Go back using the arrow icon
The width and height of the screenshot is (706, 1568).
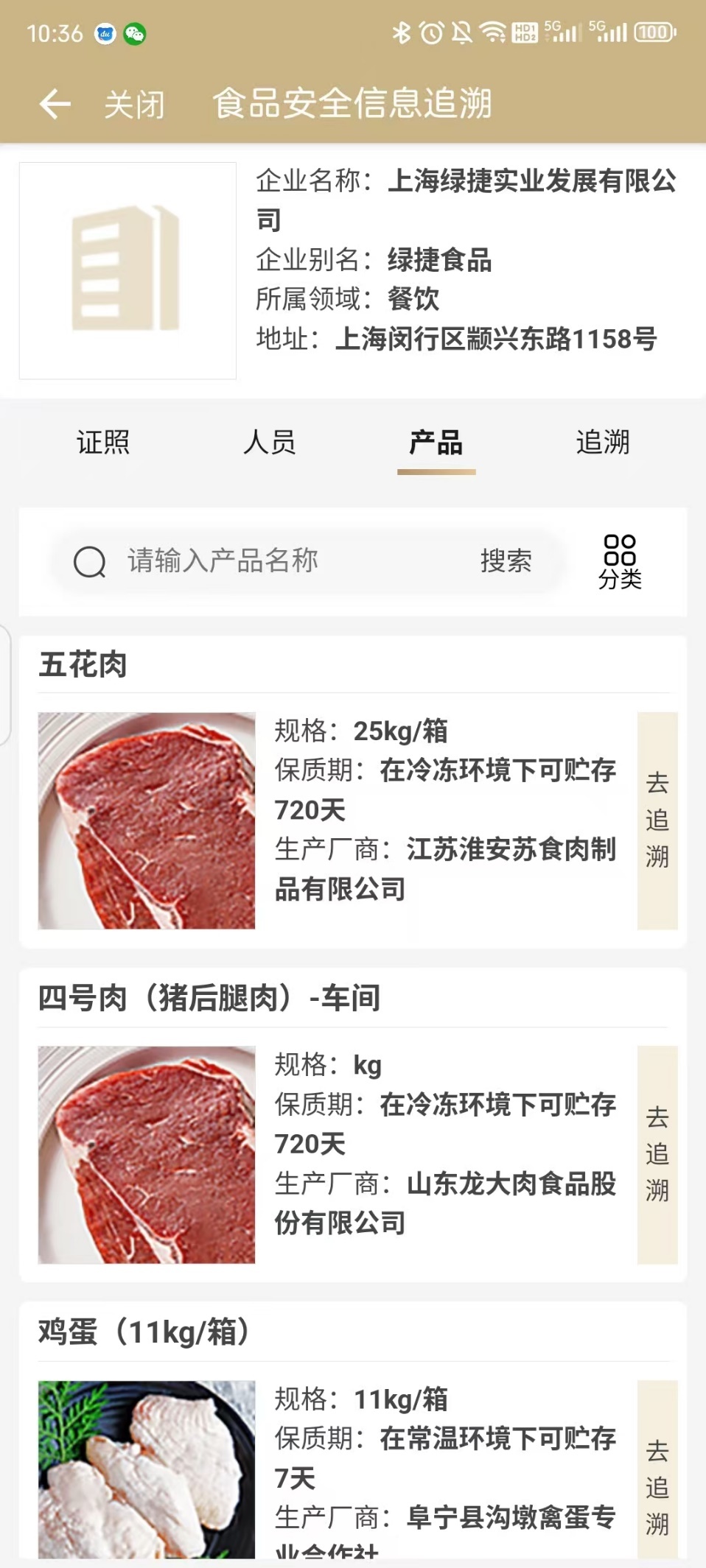[x=55, y=104]
